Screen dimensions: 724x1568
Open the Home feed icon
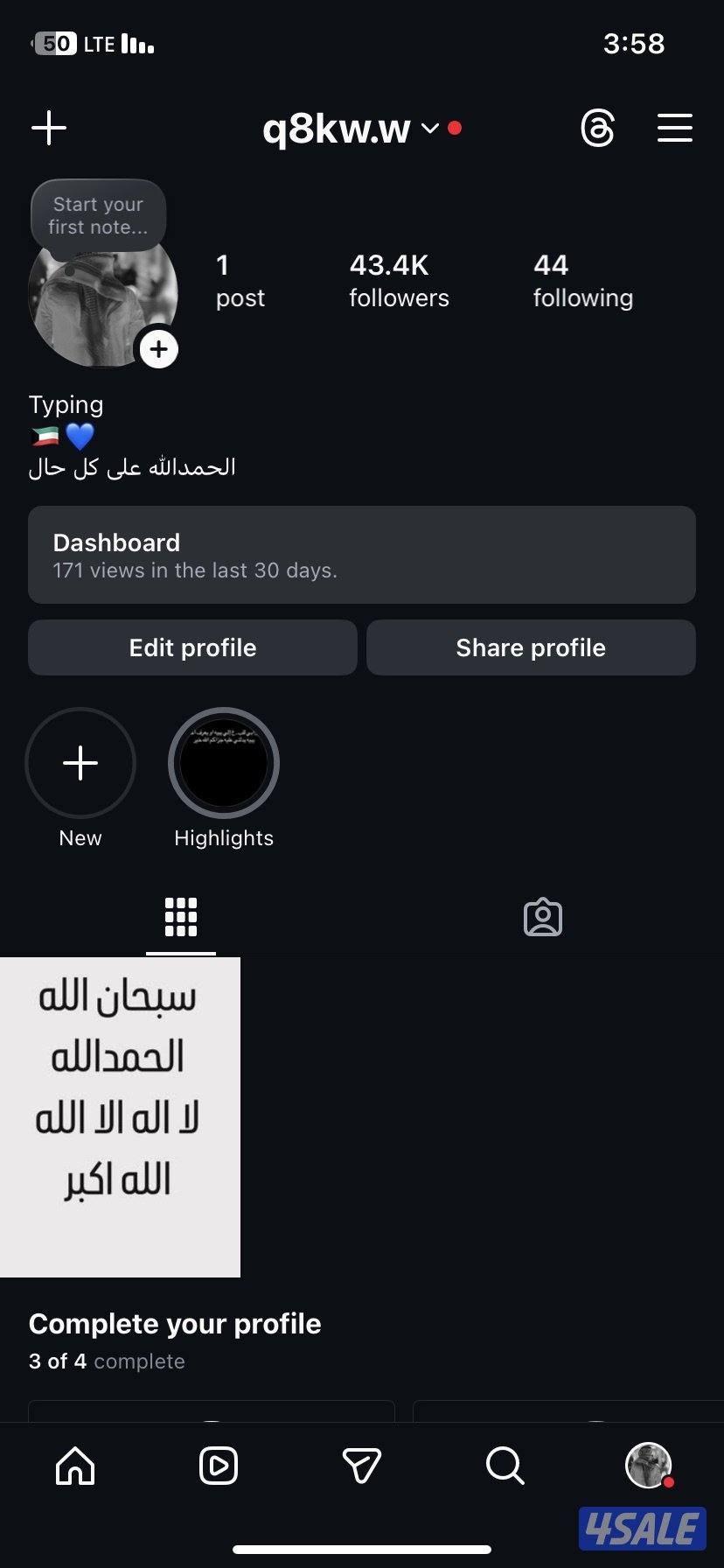click(x=74, y=1466)
